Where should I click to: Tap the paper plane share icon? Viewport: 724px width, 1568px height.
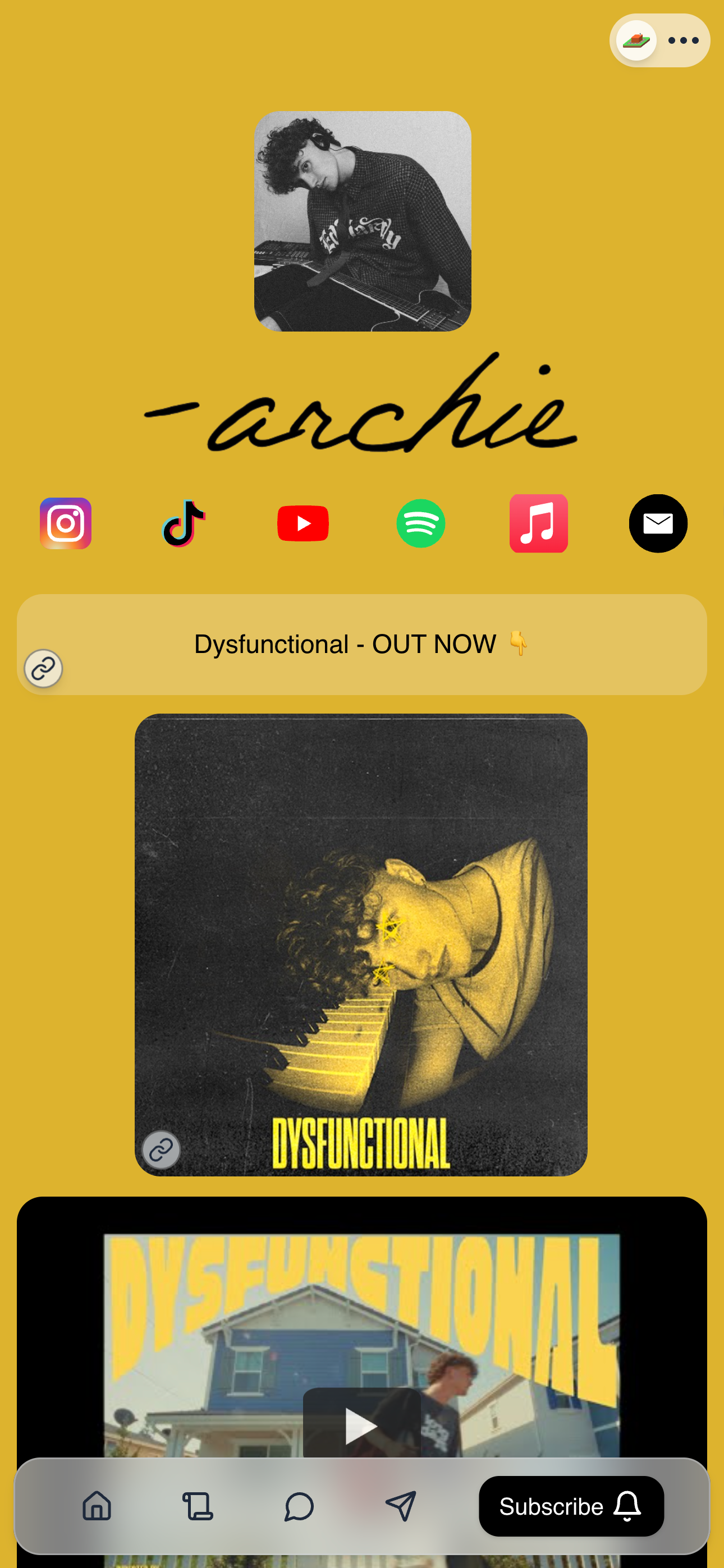click(401, 1506)
